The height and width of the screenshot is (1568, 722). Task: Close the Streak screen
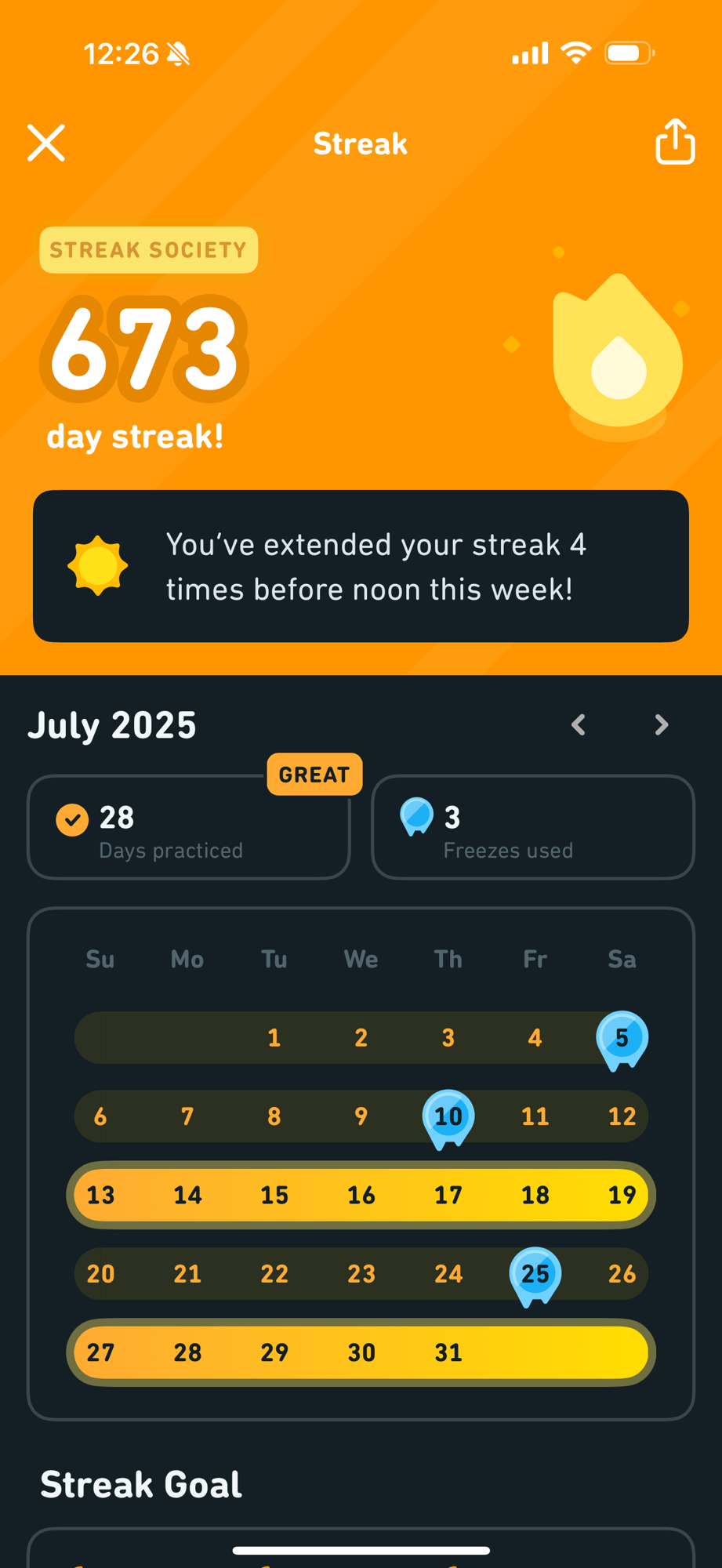[46, 143]
